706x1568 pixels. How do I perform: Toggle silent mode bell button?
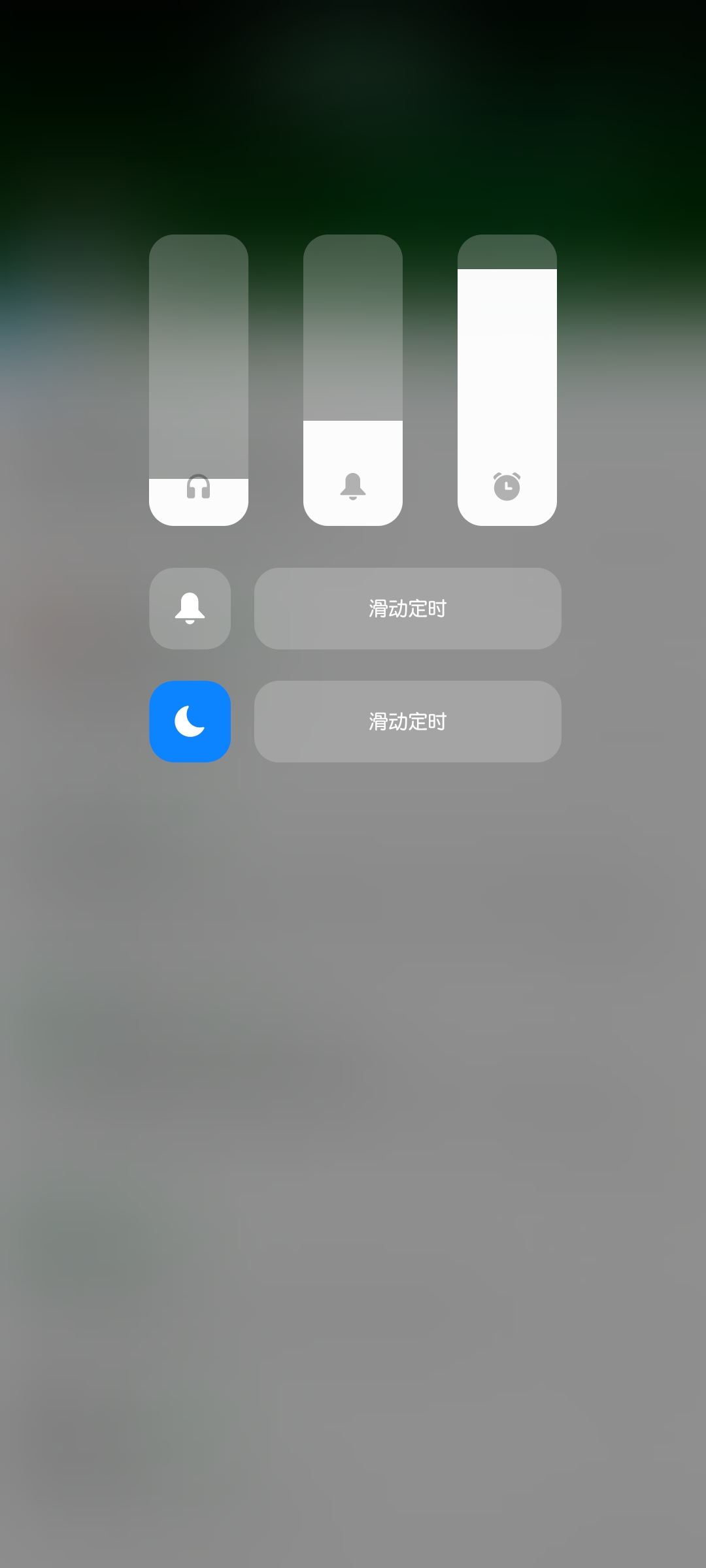point(190,608)
